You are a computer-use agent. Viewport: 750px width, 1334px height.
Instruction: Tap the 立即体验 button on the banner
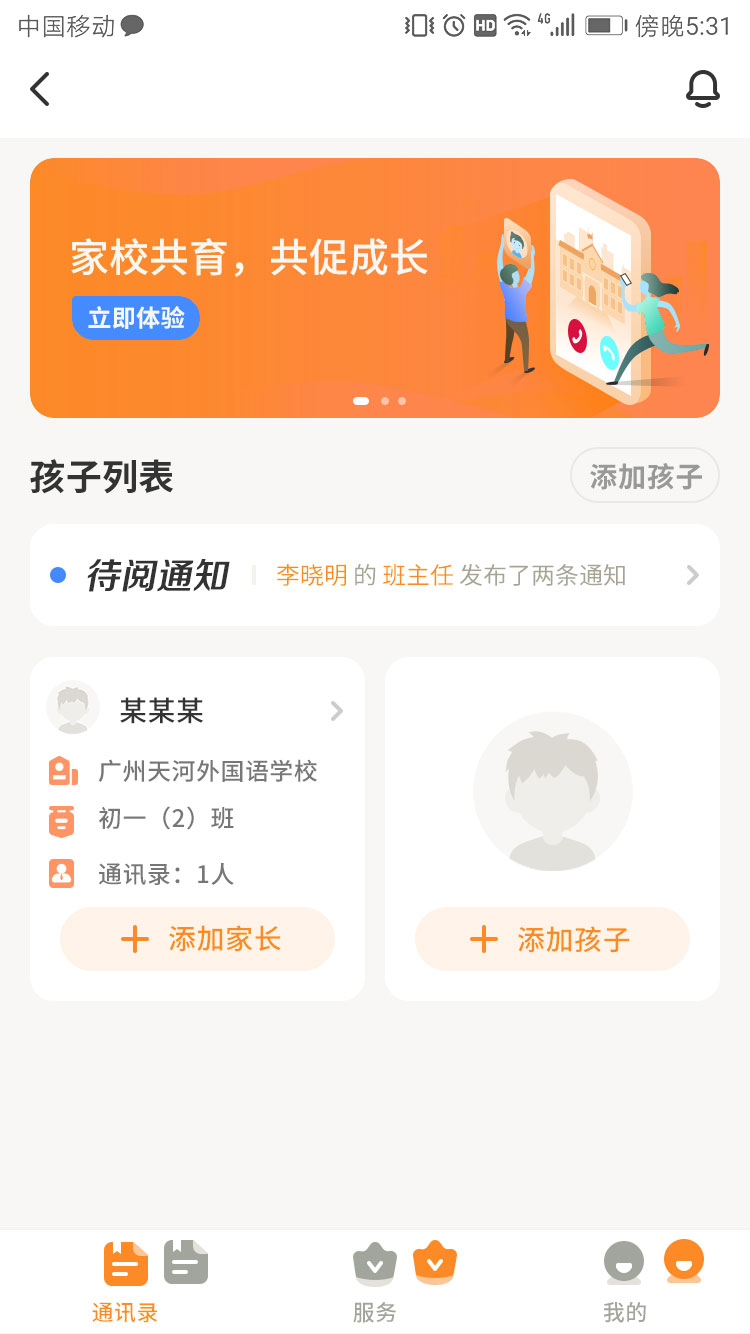136,318
